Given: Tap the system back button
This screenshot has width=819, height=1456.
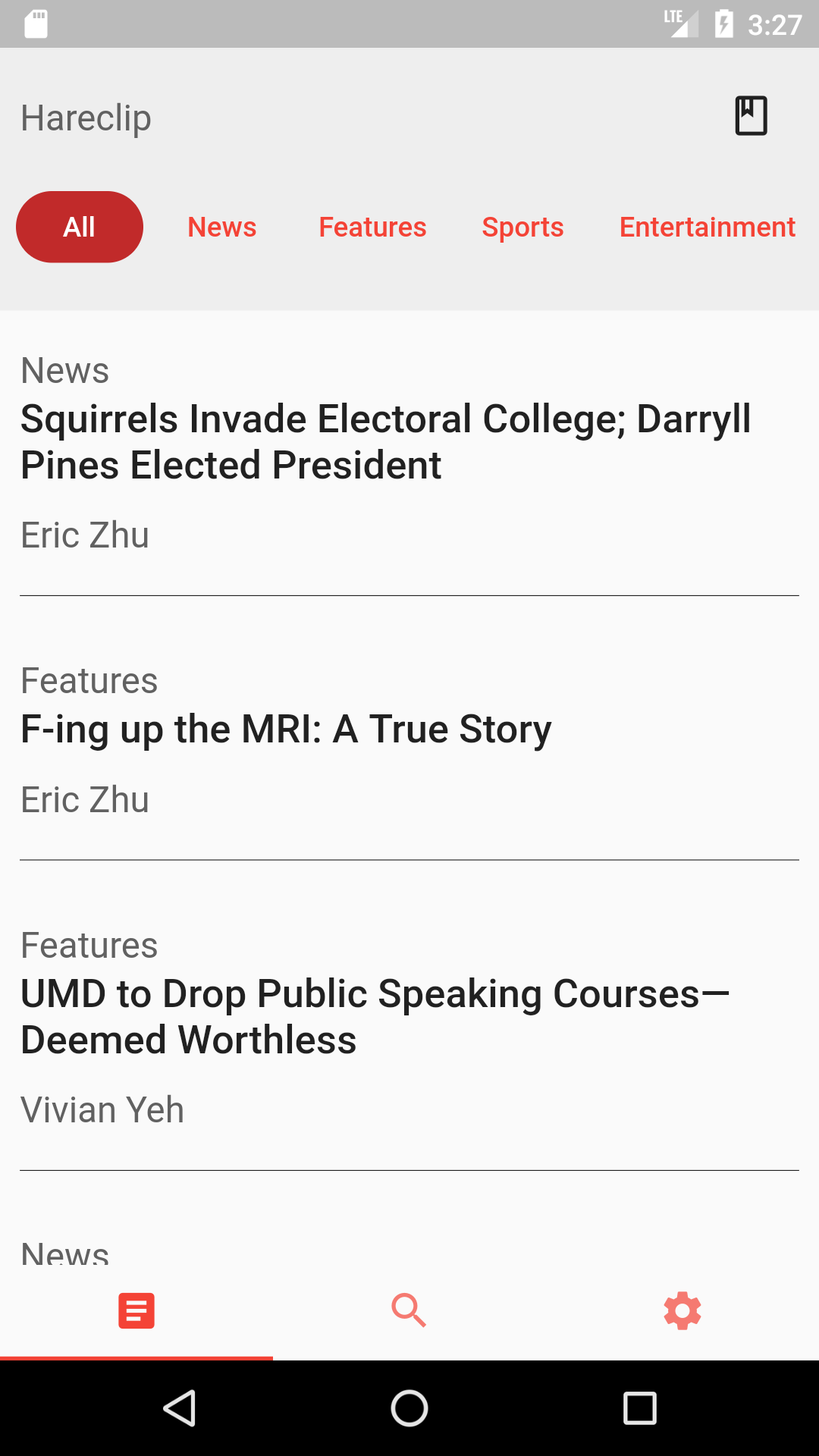Looking at the screenshot, I should (180, 1408).
